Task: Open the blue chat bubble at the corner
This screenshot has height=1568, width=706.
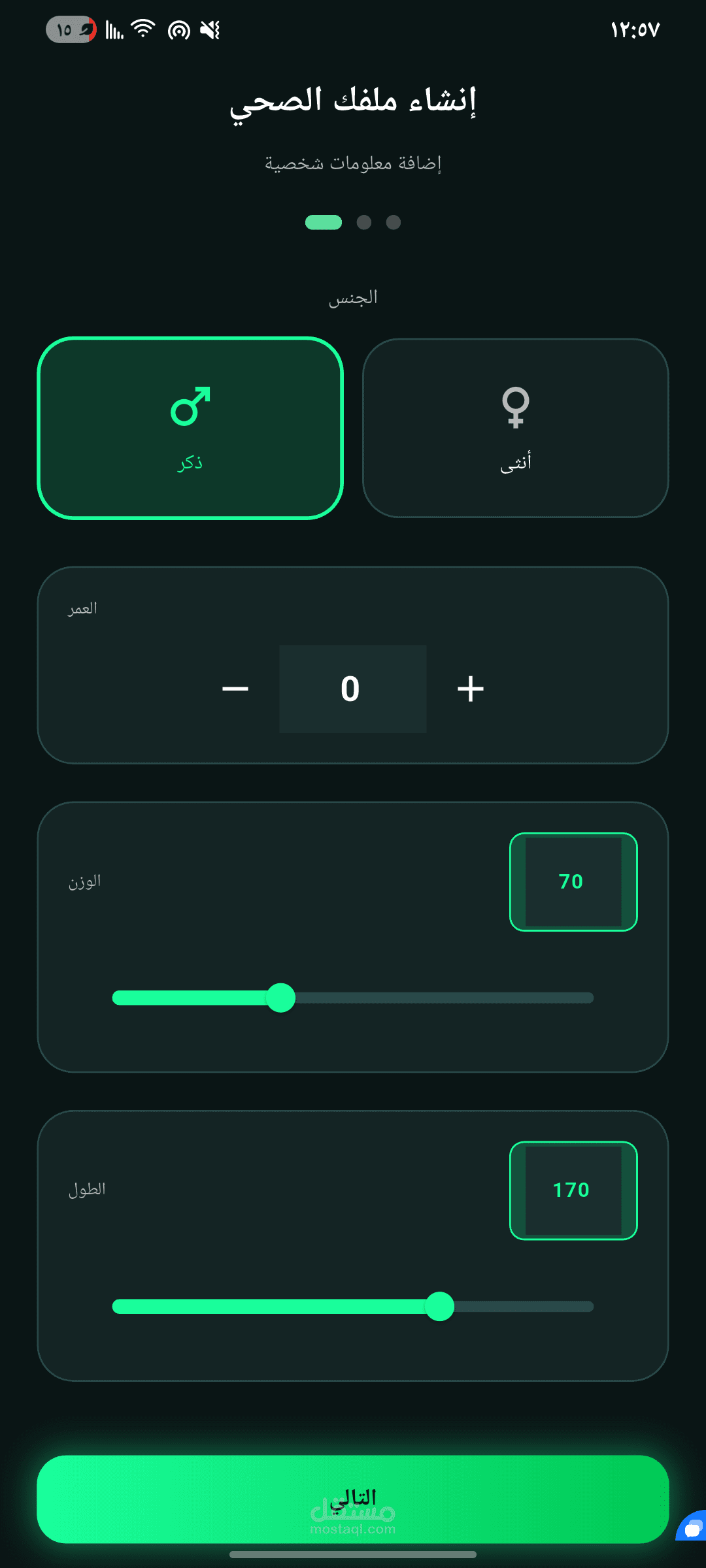Action: click(x=692, y=1527)
